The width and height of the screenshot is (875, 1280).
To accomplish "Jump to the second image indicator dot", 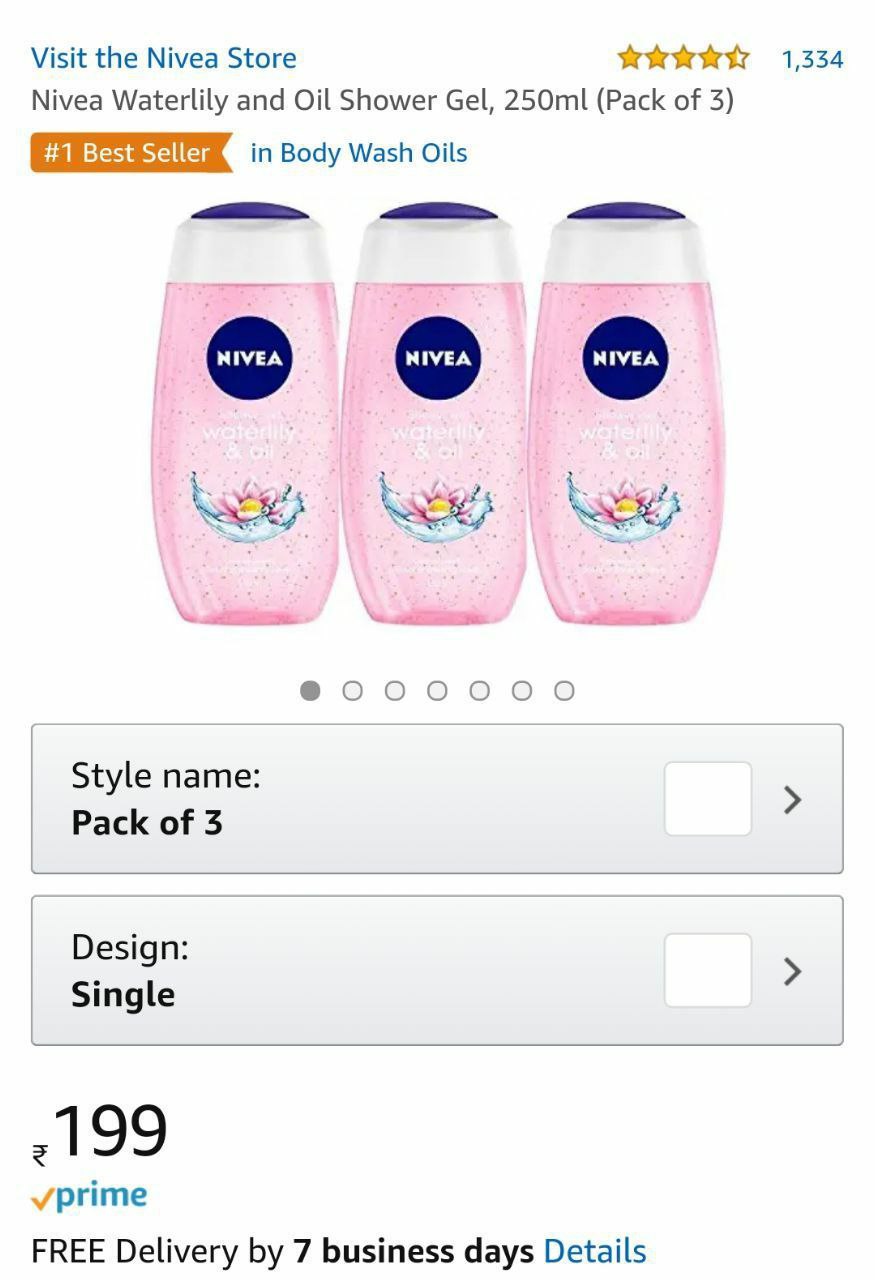I will pos(352,691).
